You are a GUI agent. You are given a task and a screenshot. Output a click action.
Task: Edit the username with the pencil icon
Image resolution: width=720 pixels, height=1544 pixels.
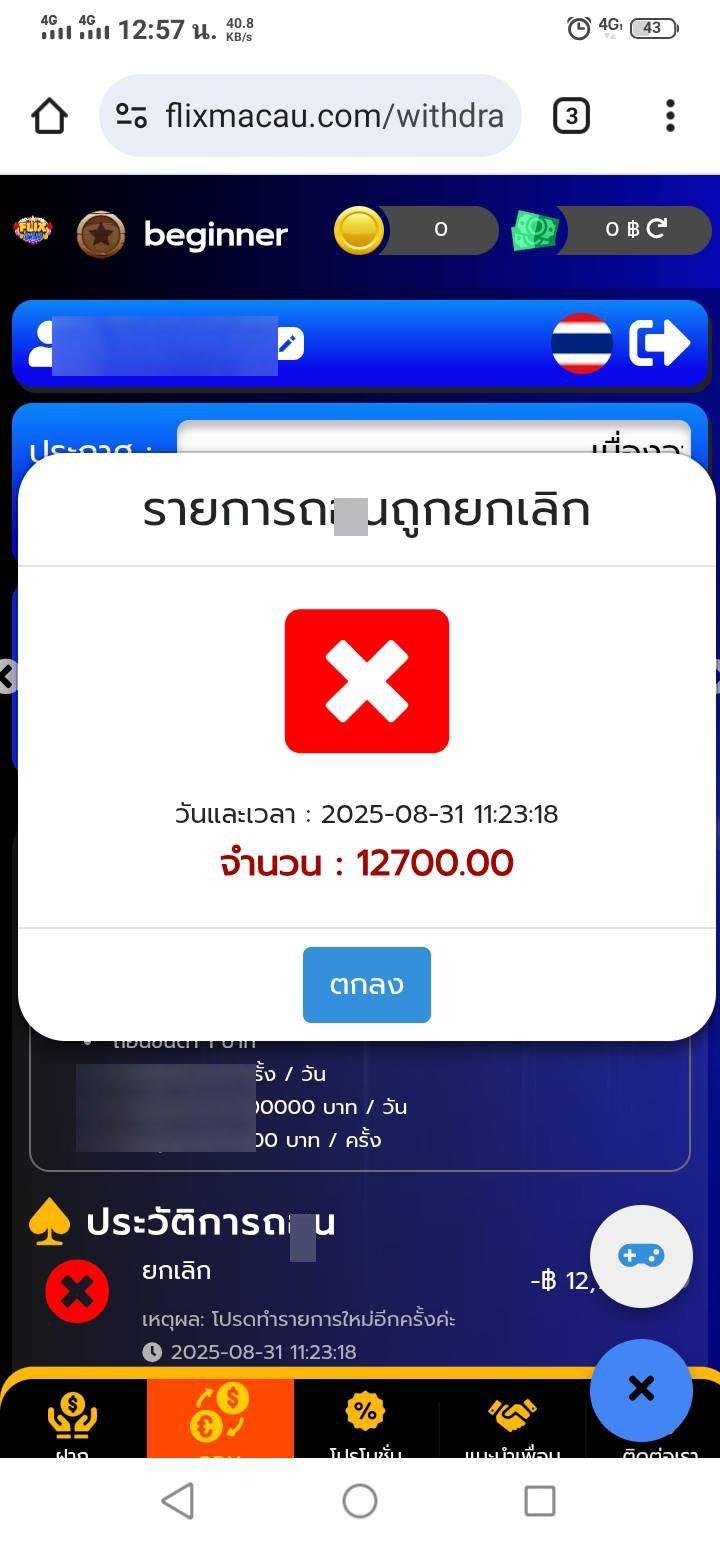[288, 344]
